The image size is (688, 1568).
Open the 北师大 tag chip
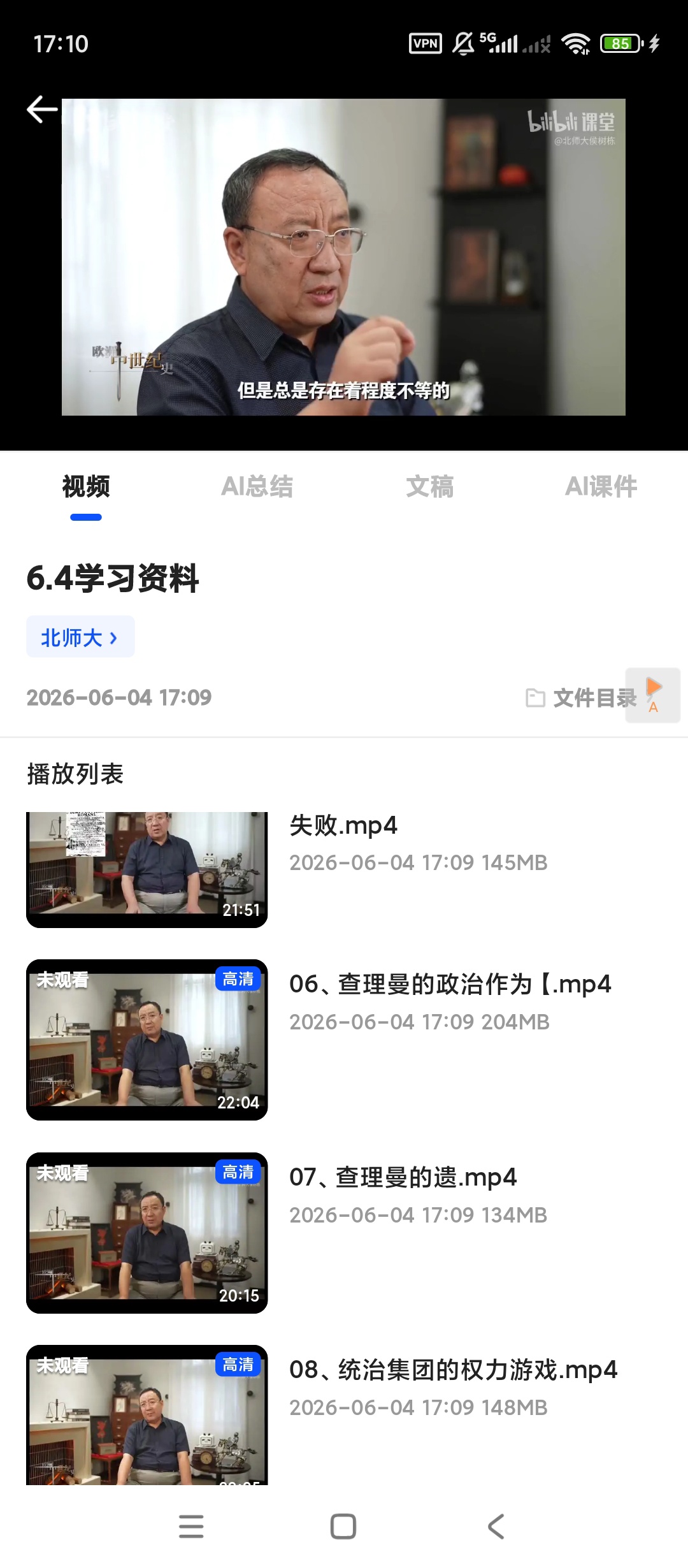click(80, 637)
